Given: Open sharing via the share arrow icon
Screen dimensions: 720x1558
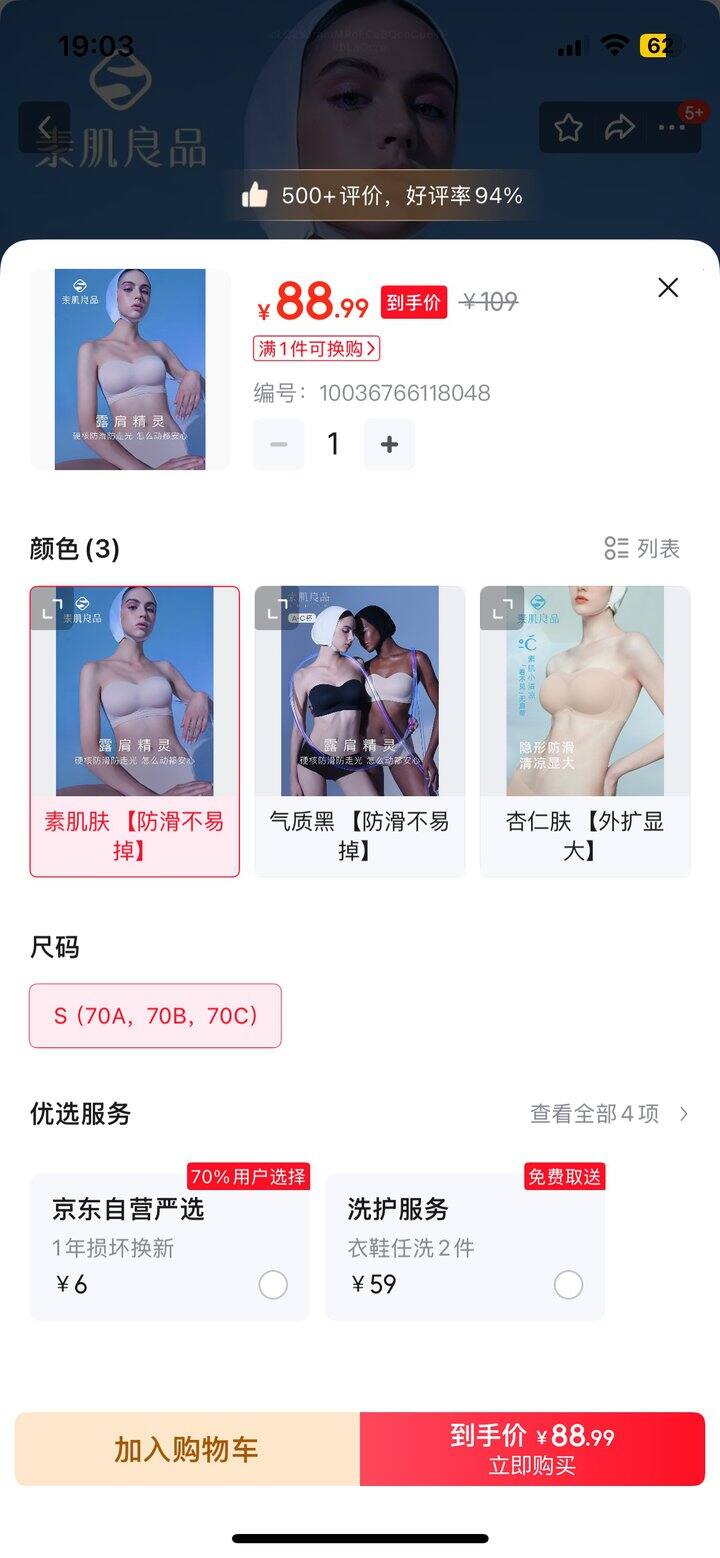Looking at the screenshot, I should click(621, 128).
